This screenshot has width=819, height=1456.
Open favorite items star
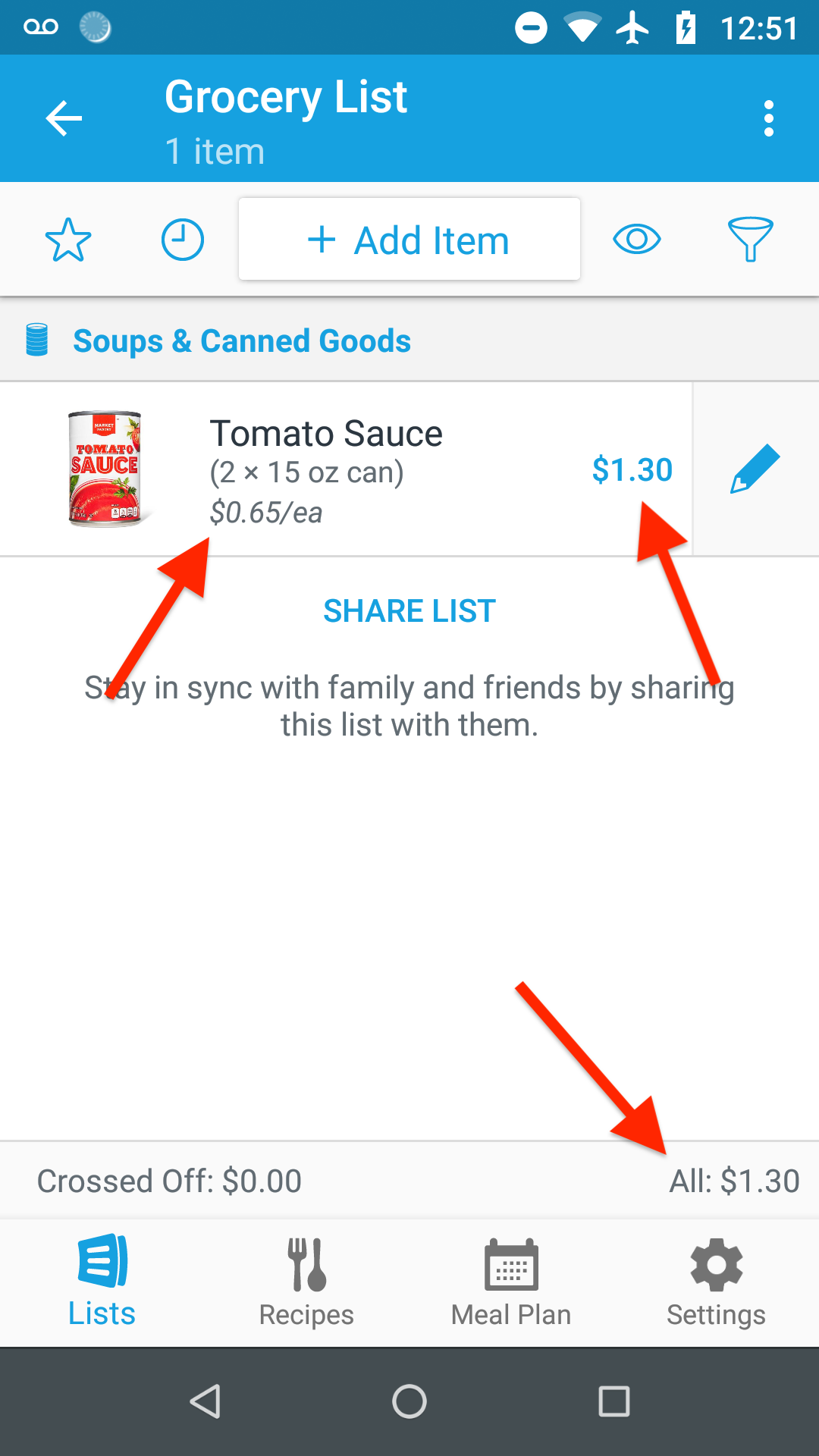pos(68,240)
